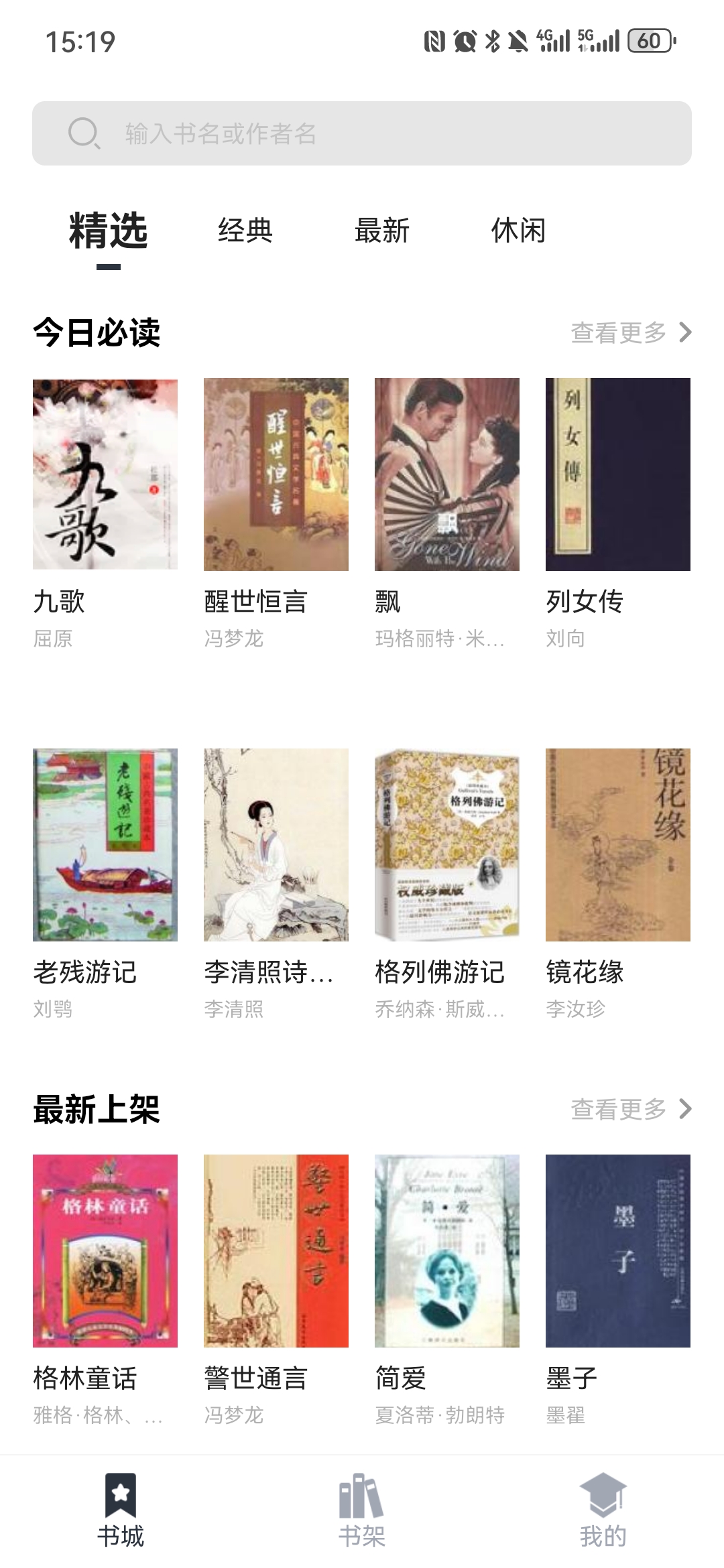Open the book 警世通言
The height and width of the screenshot is (1568, 724).
(276, 1251)
